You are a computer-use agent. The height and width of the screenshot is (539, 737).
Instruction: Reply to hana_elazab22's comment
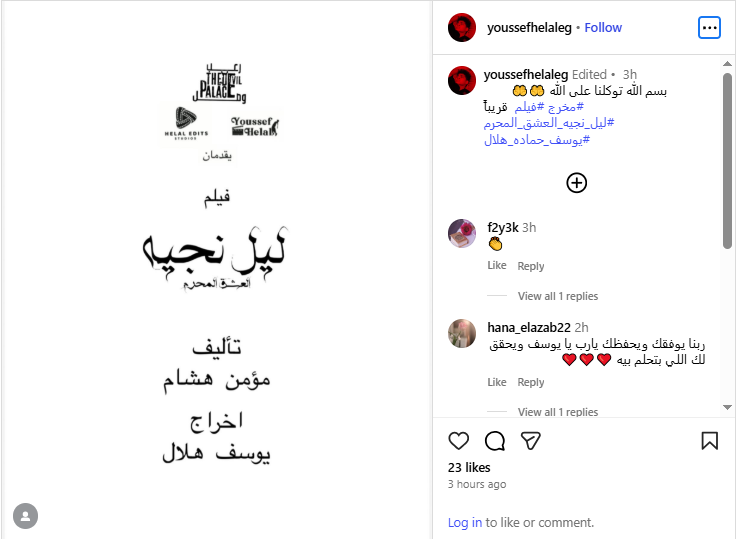(x=531, y=382)
